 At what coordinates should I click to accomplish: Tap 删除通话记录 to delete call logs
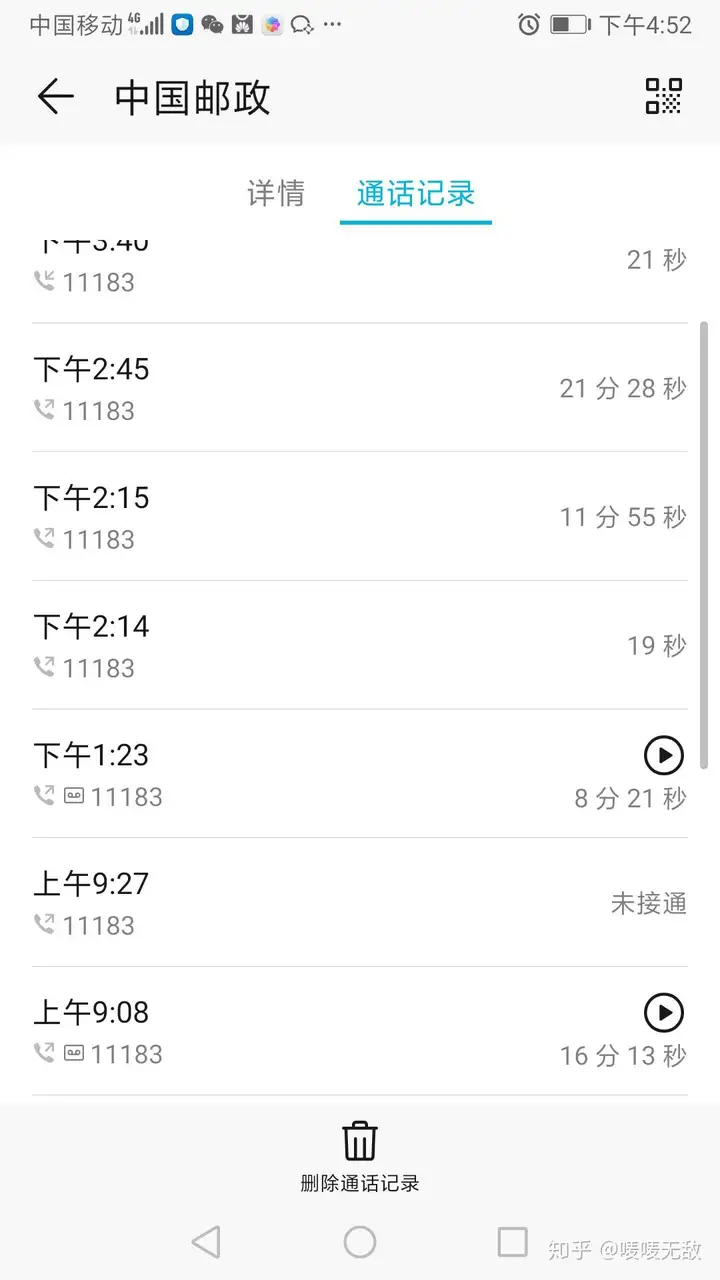(360, 1156)
